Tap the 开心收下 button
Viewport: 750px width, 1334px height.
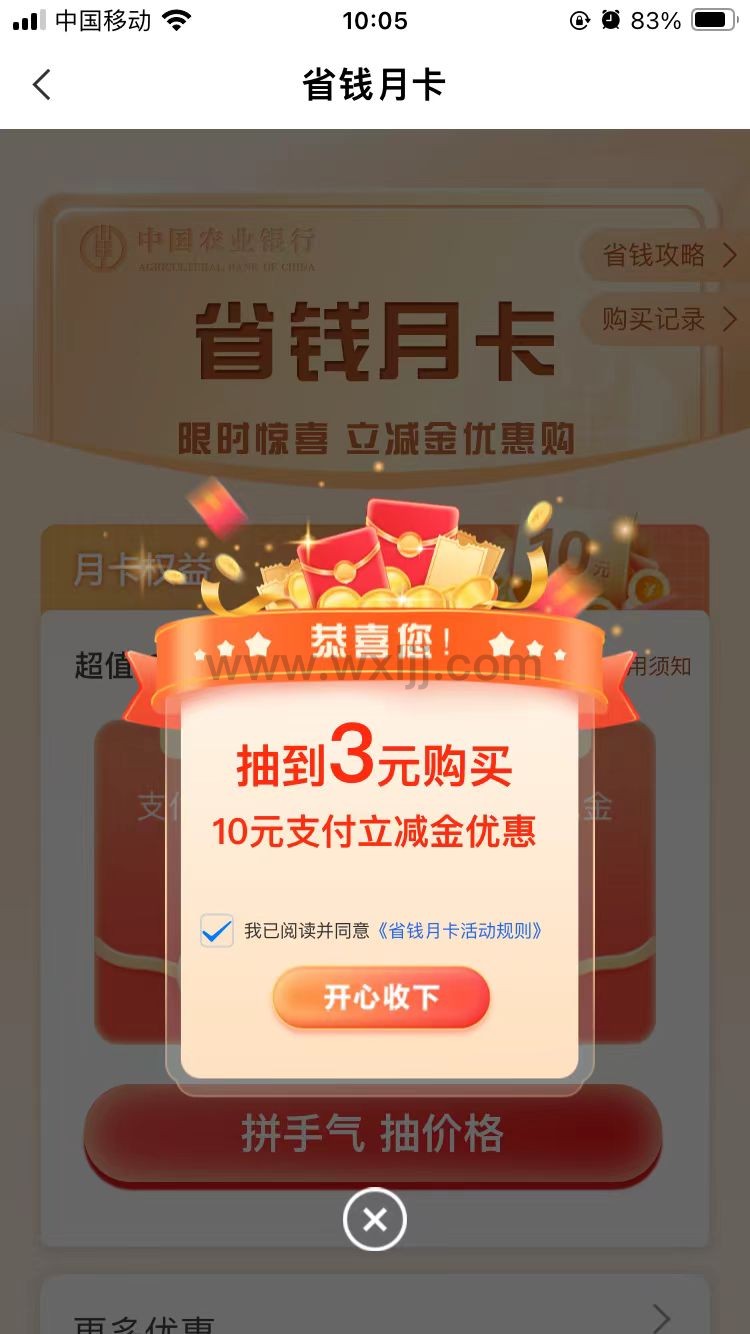click(x=381, y=997)
